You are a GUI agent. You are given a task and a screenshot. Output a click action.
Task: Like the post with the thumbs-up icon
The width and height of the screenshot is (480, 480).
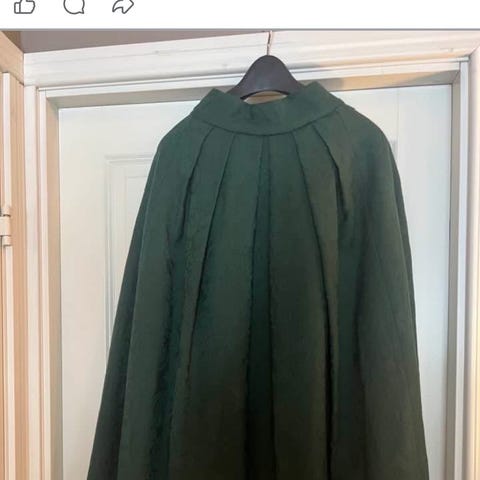(x=24, y=6)
